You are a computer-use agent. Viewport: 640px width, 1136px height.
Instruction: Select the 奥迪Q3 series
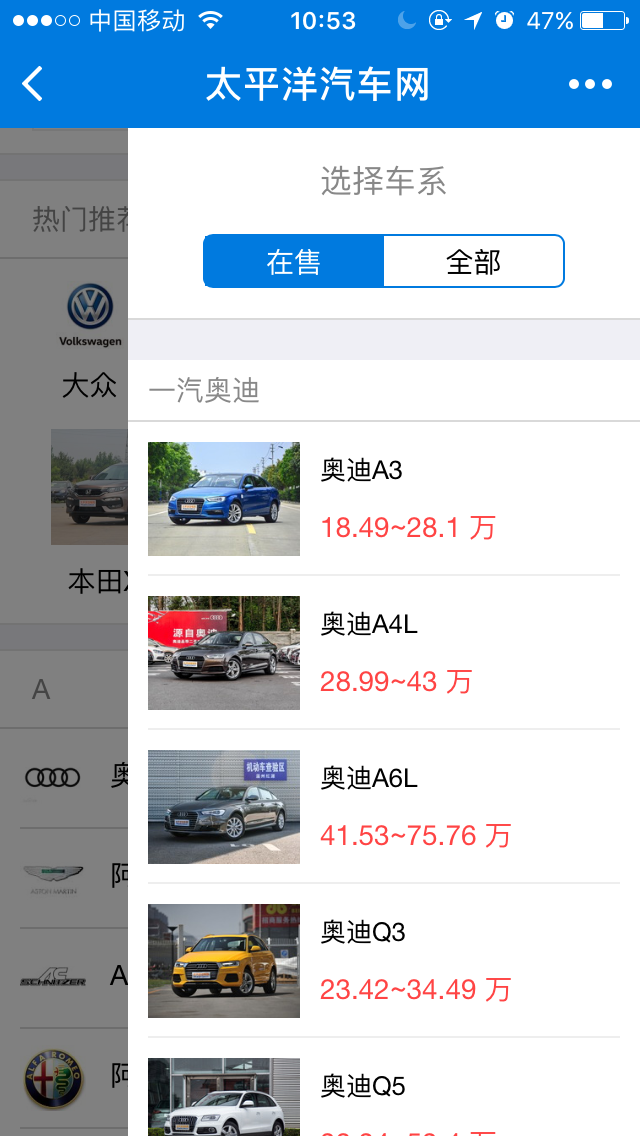pyautogui.click(x=384, y=961)
